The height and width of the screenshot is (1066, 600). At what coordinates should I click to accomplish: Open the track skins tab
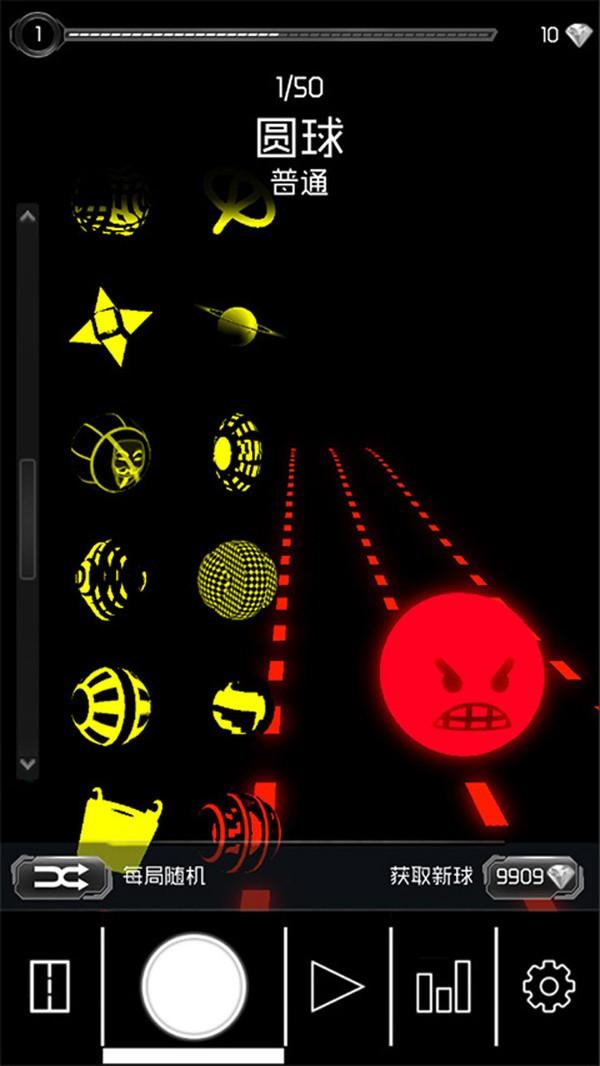coord(50,985)
